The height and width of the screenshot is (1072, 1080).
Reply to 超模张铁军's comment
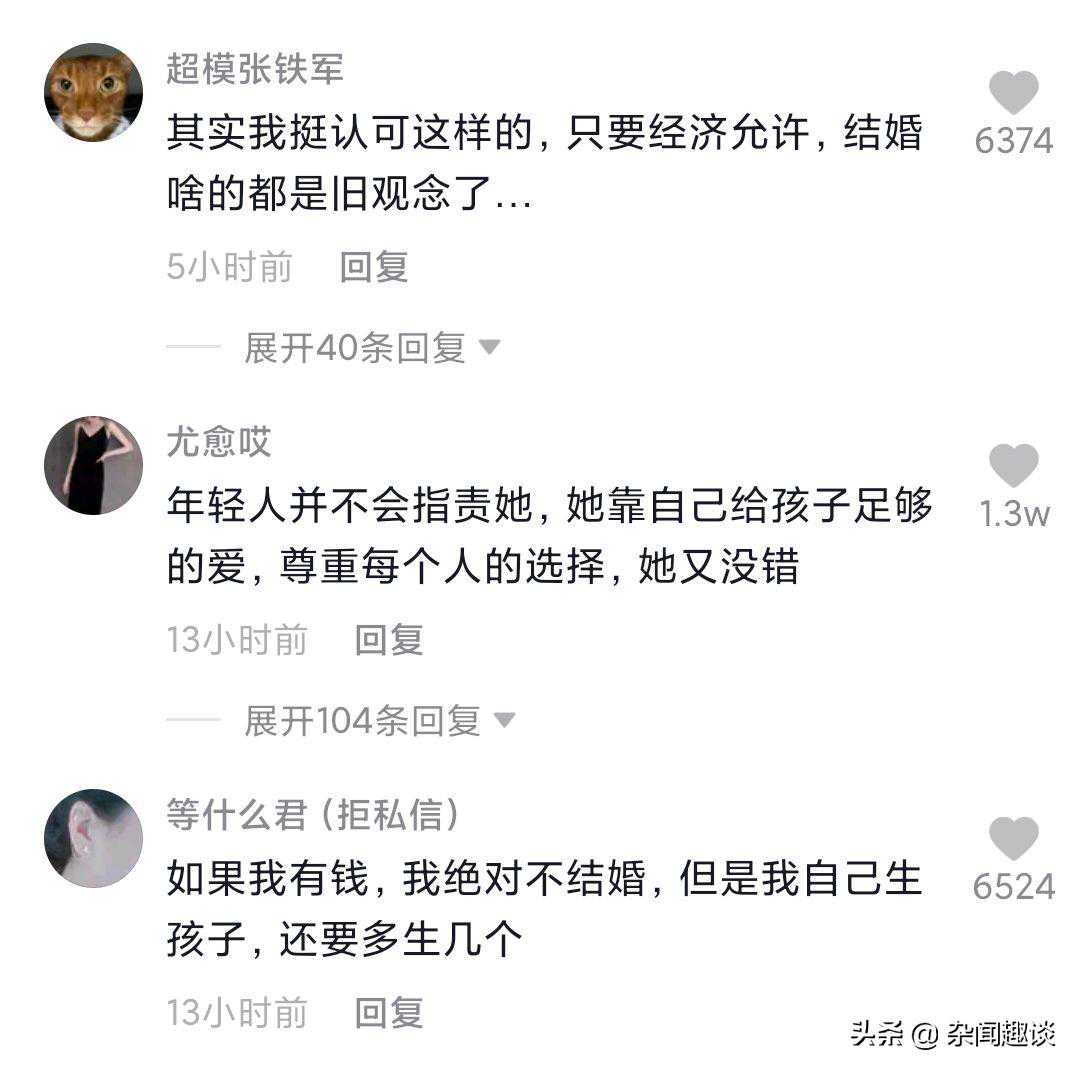pyautogui.click(x=373, y=267)
